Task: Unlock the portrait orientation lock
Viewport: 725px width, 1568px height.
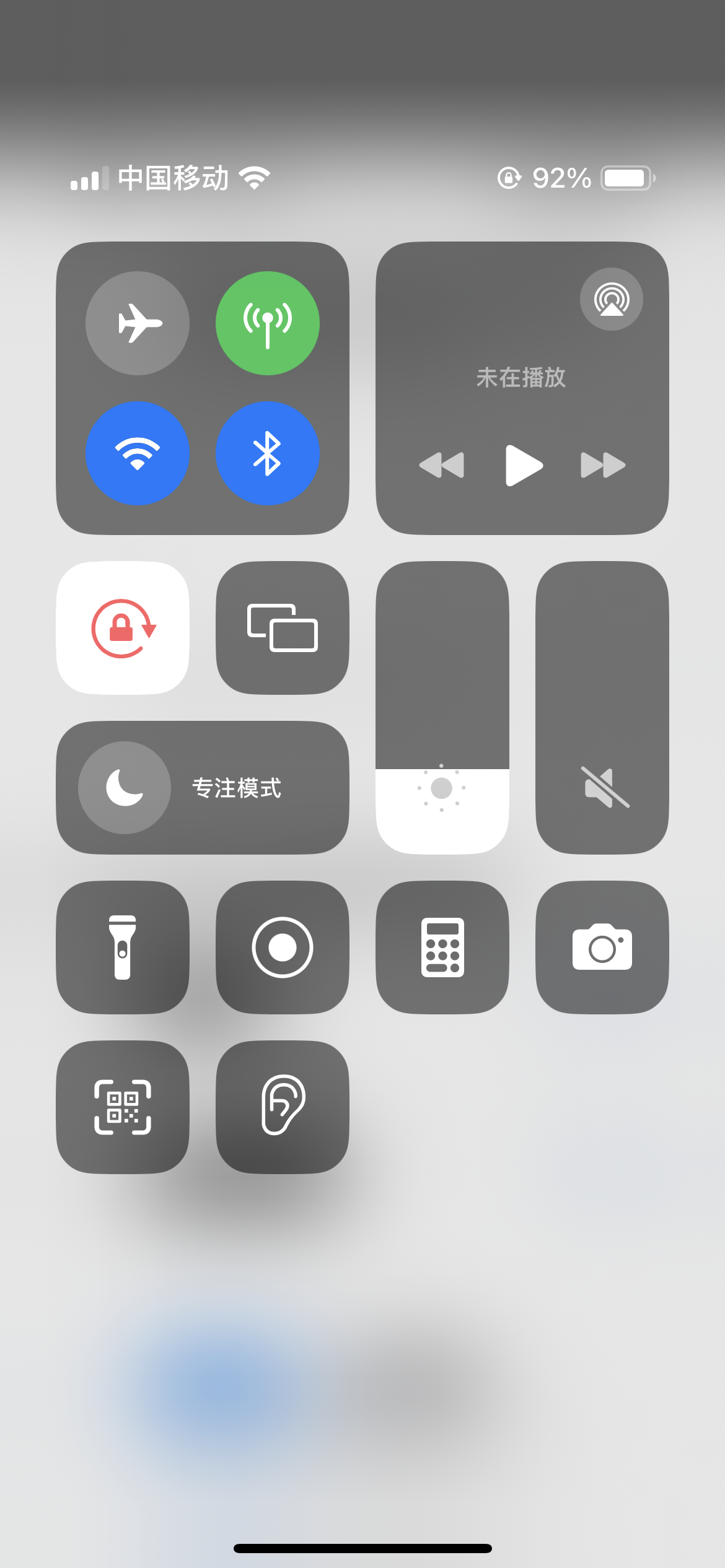Action: (x=123, y=628)
